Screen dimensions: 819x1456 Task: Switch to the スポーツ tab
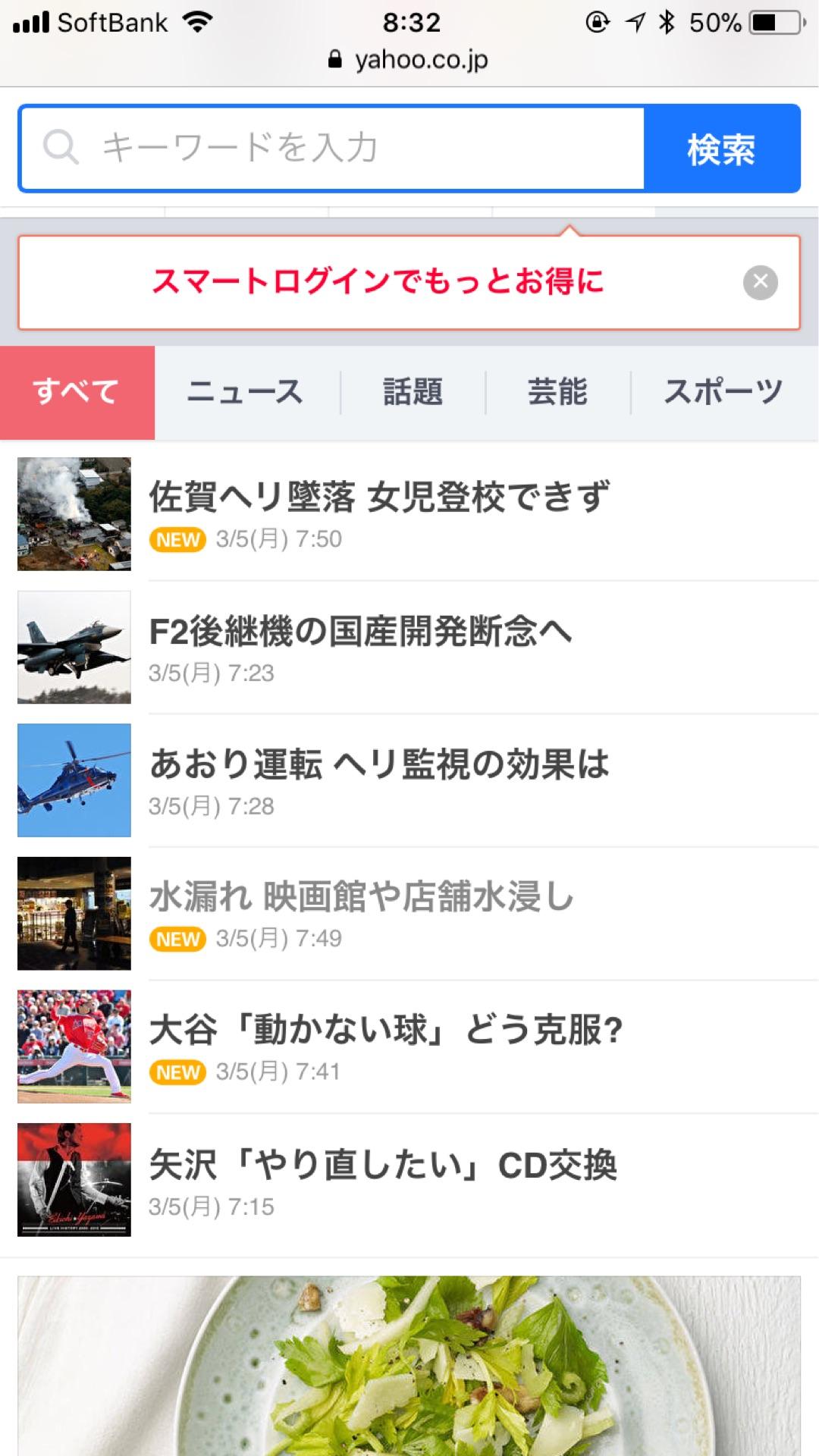pos(723,392)
